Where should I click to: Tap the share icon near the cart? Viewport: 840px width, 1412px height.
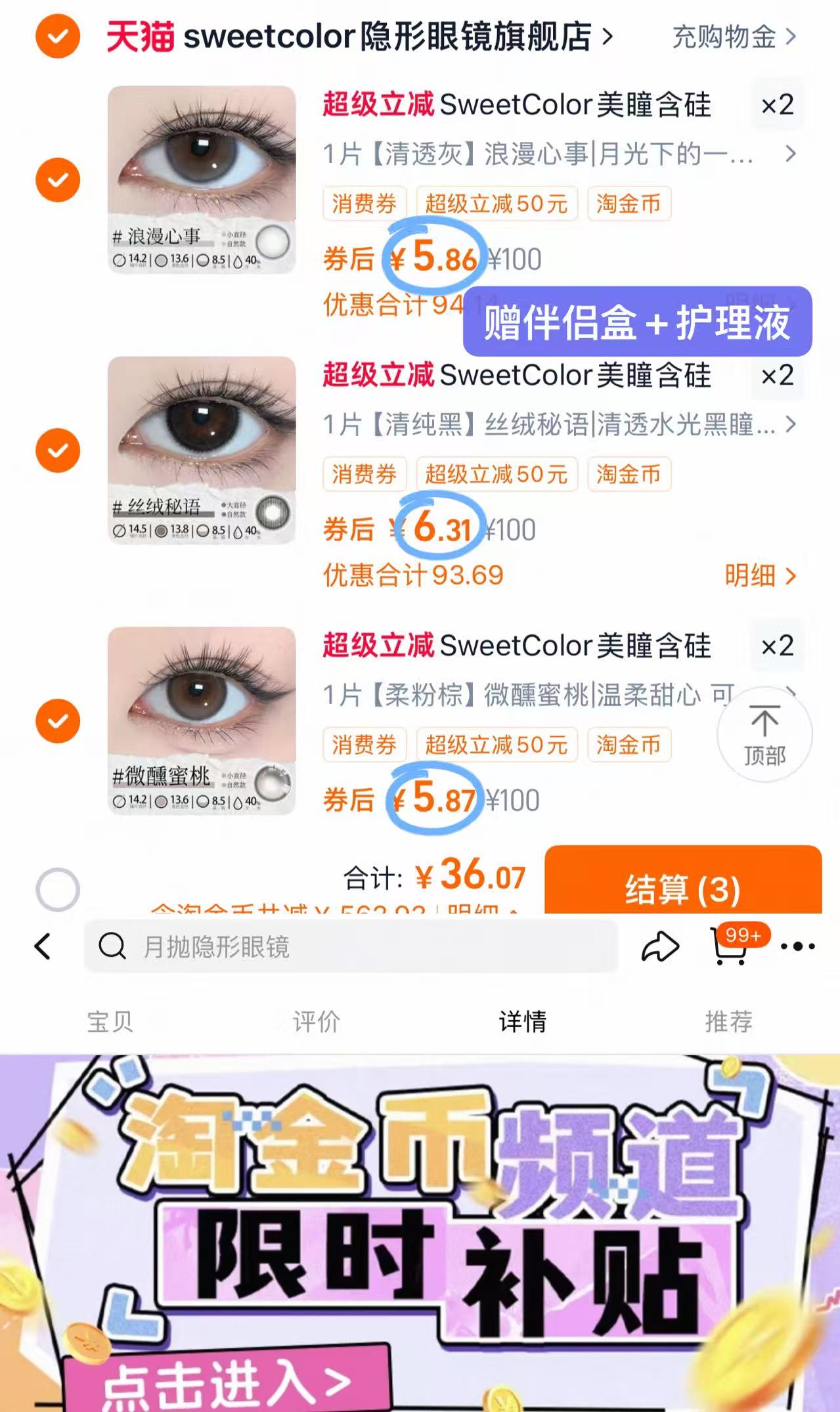point(659,946)
